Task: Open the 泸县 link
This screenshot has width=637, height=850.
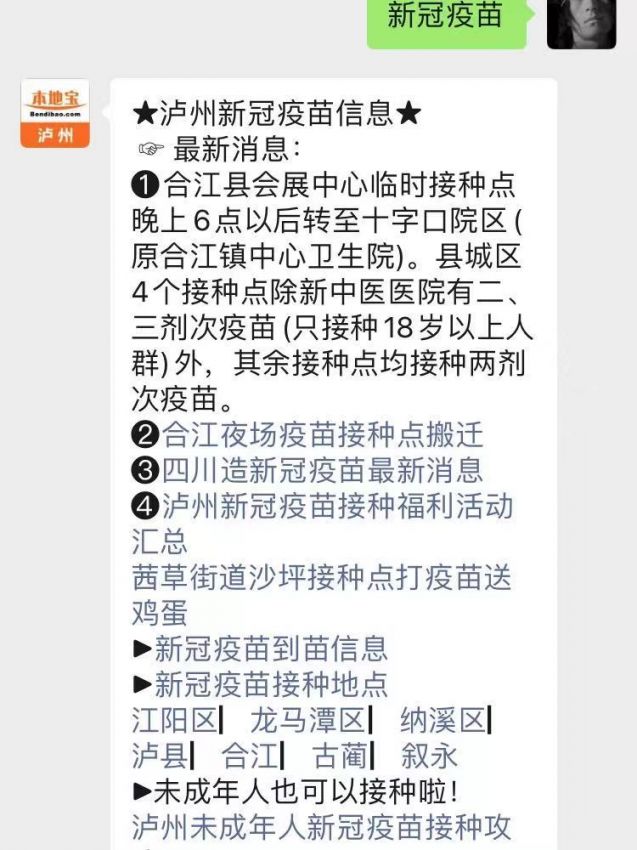Action: pyautogui.click(x=160, y=755)
